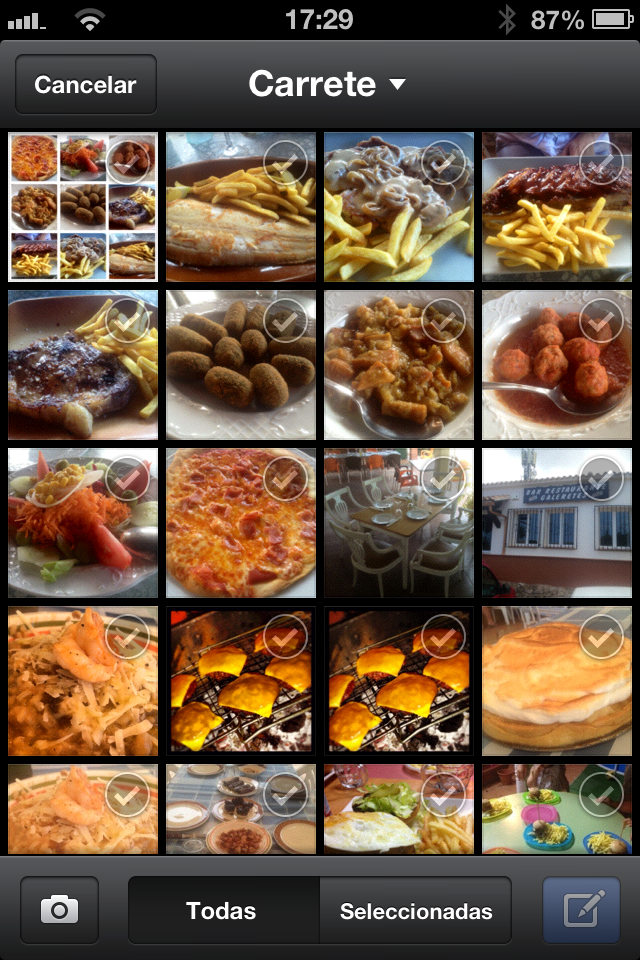
Task: Open the camera to take a photo
Action: pos(60,910)
